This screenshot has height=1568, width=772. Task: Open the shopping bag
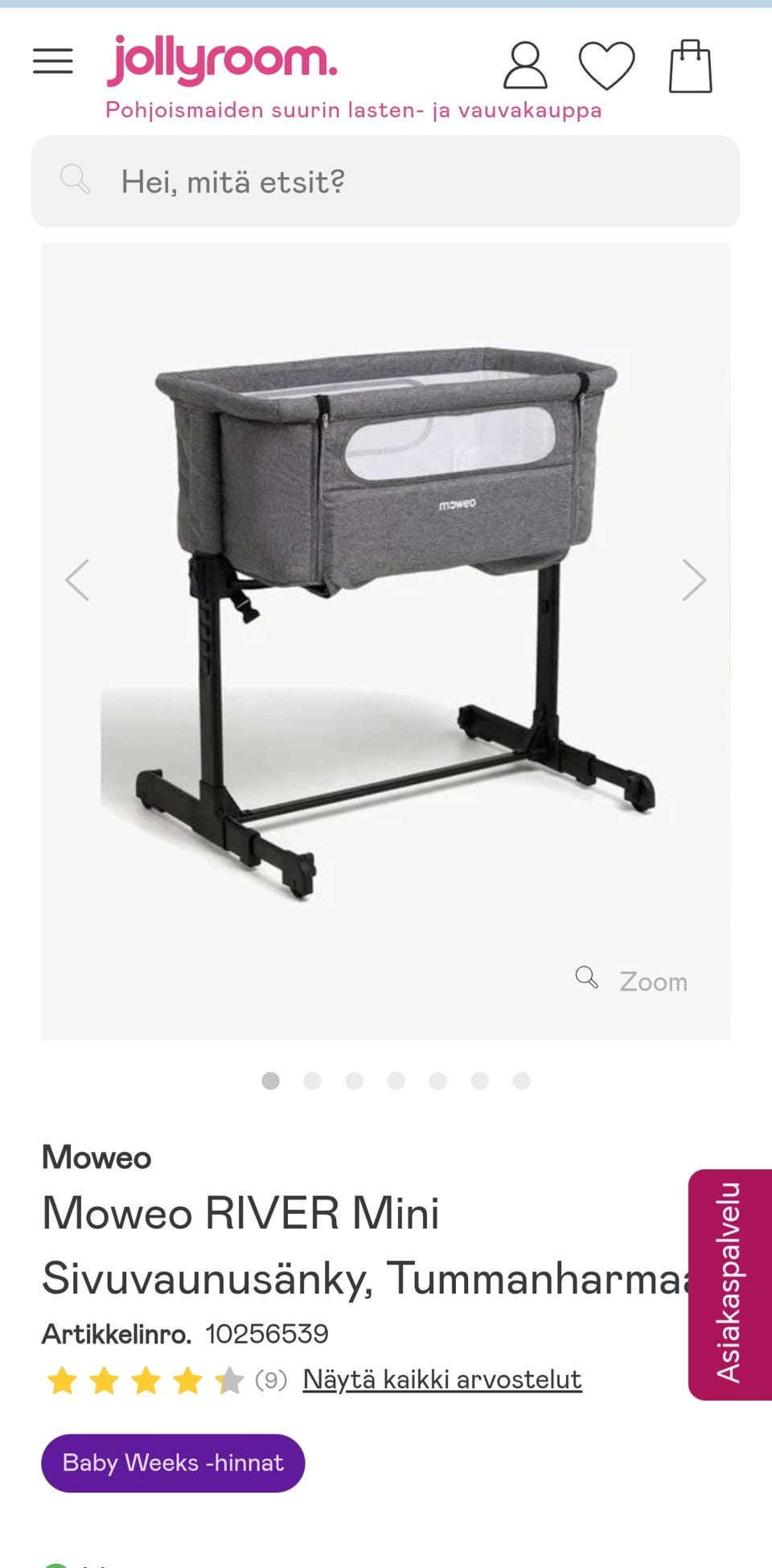(691, 67)
